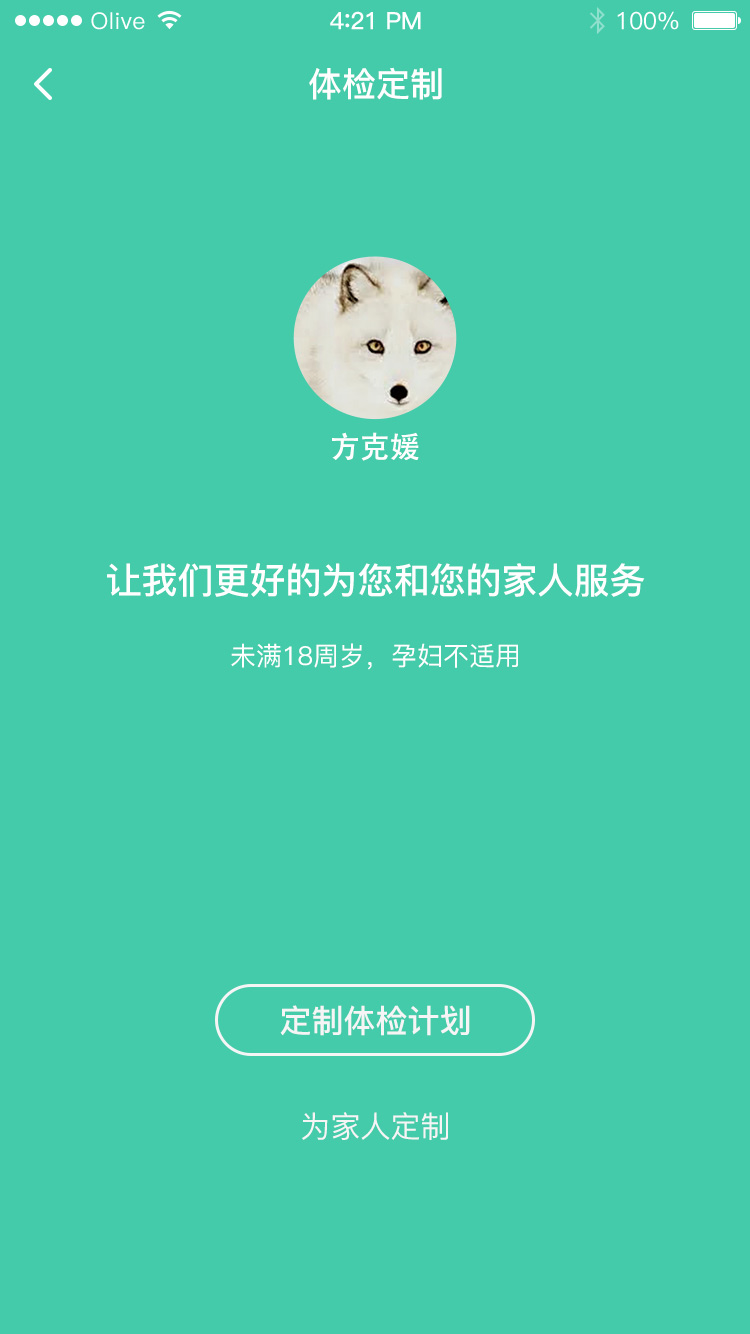Go back using the top-left arrow
This screenshot has height=1334, width=750.
[x=43, y=85]
